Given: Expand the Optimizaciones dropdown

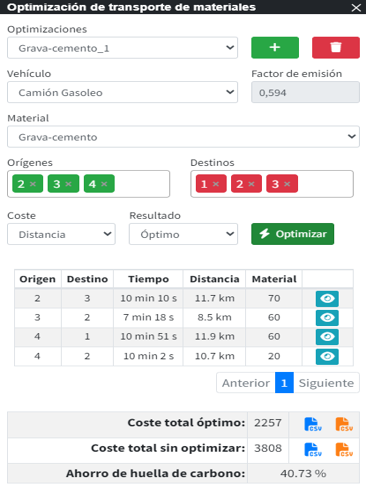Looking at the screenshot, I should [122, 48].
